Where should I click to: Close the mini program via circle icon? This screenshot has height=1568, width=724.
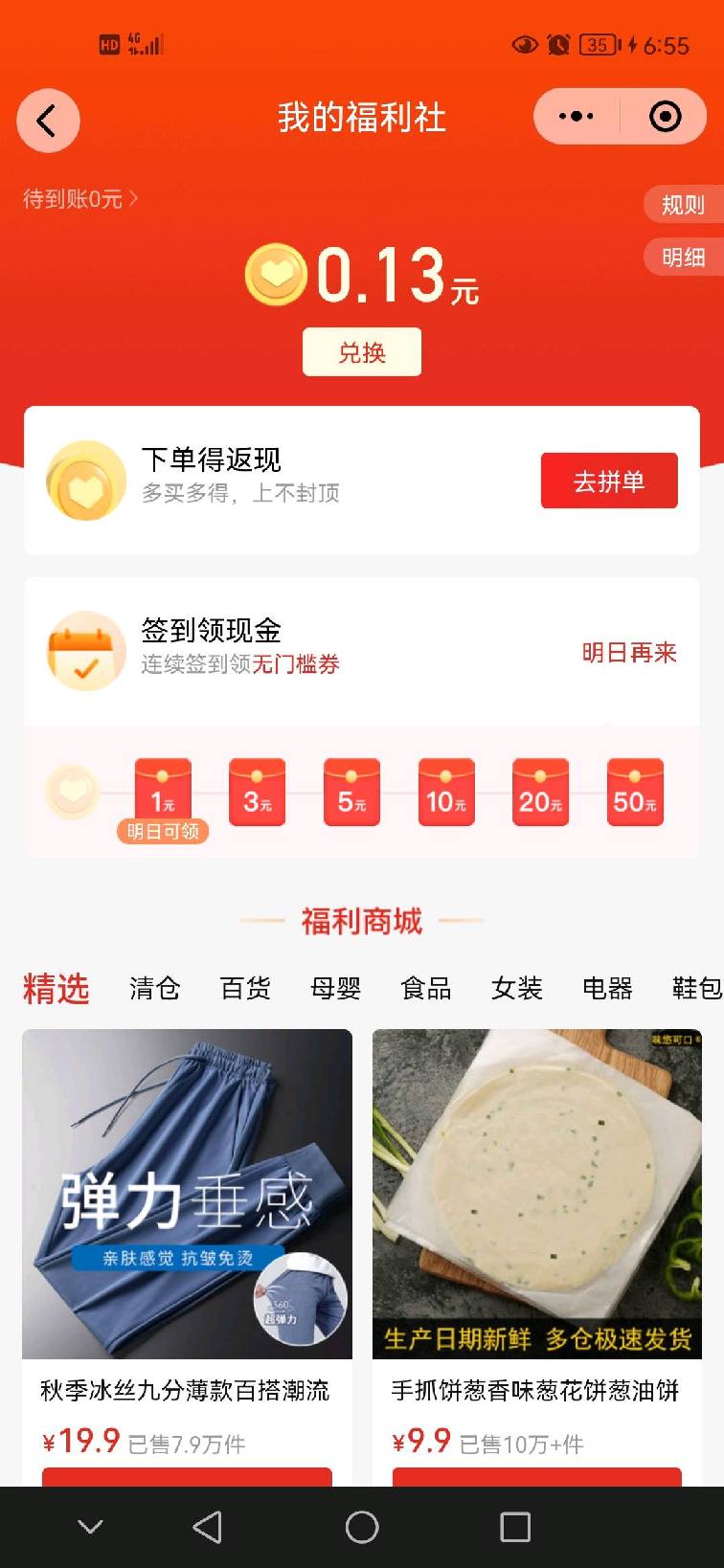coord(665,117)
